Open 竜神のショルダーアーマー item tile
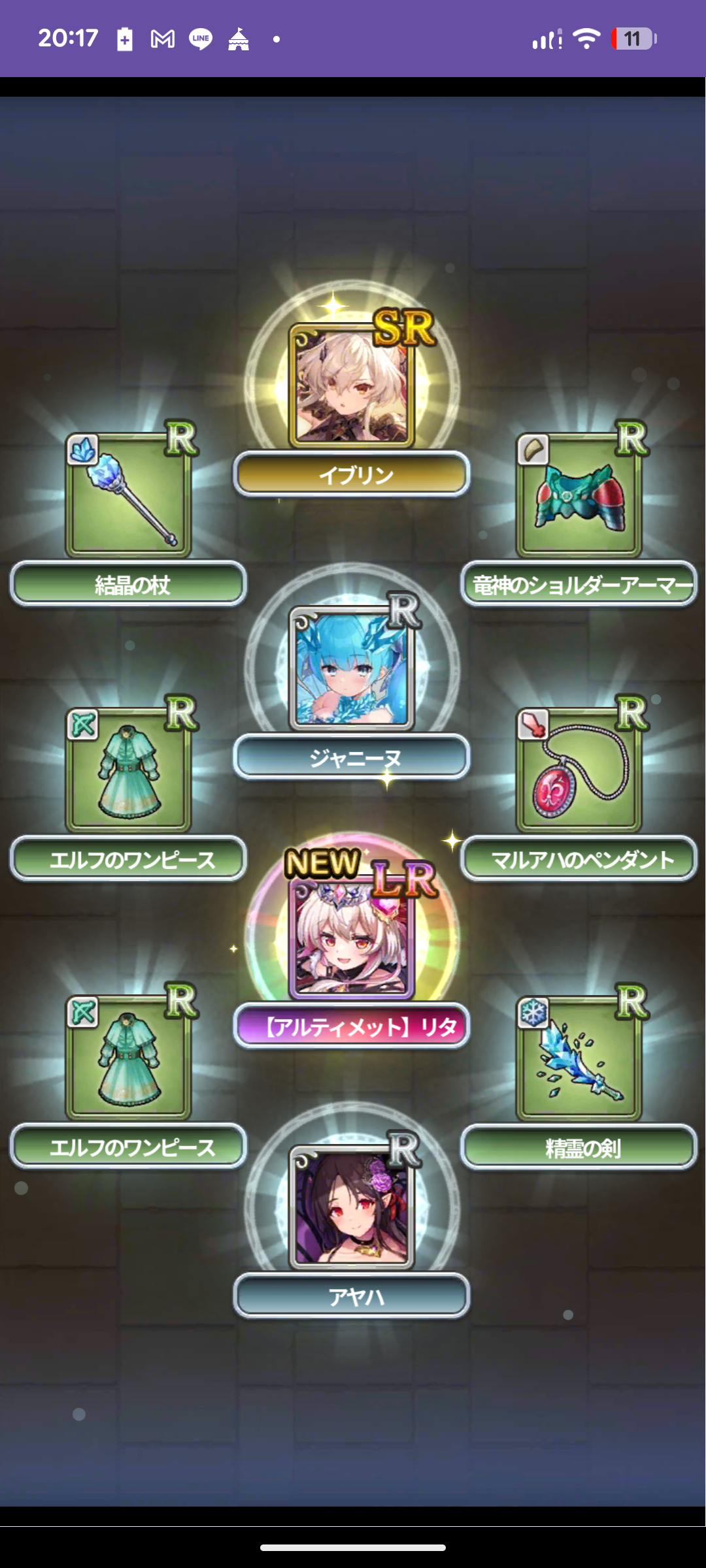This screenshot has height=1568, width=706. (579, 497)
